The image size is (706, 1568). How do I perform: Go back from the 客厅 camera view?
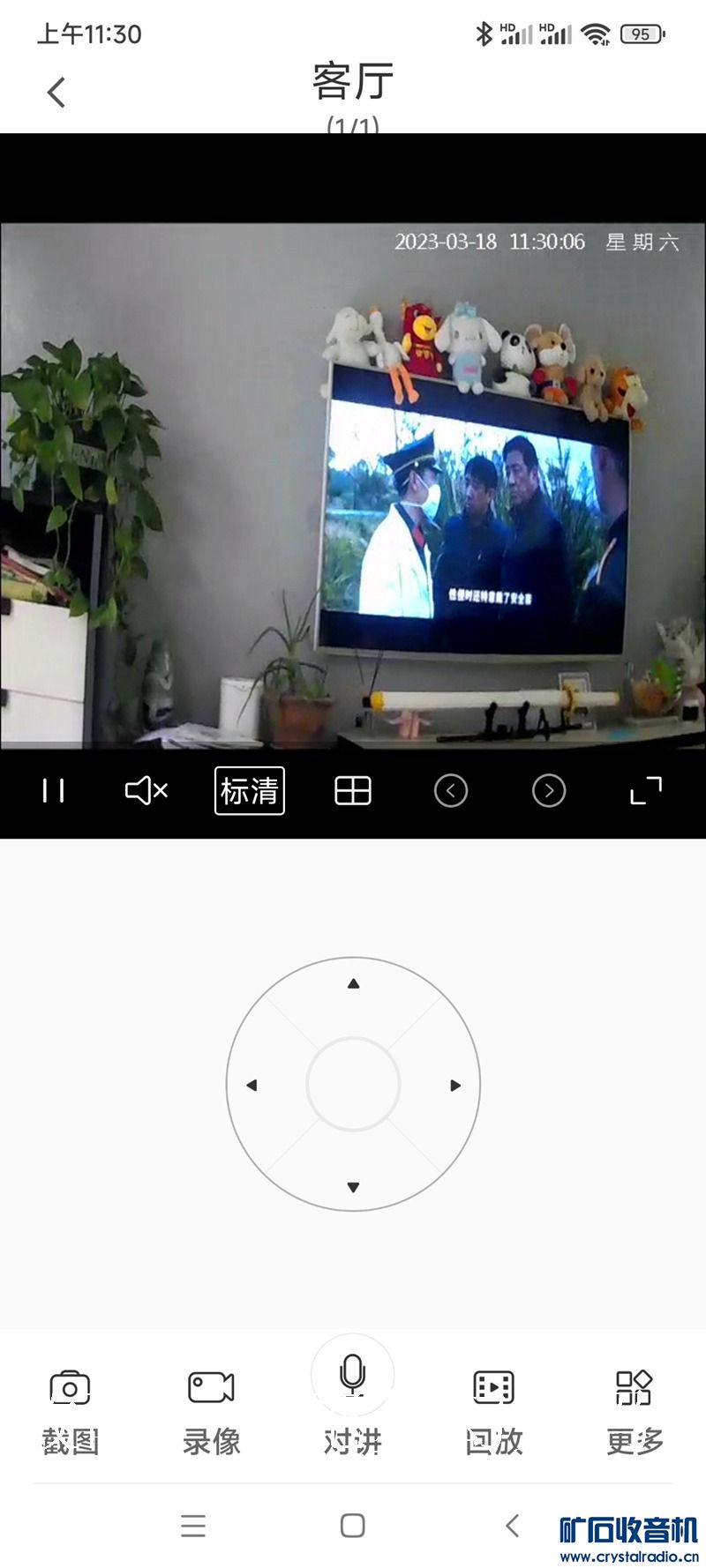pos(56,93)
